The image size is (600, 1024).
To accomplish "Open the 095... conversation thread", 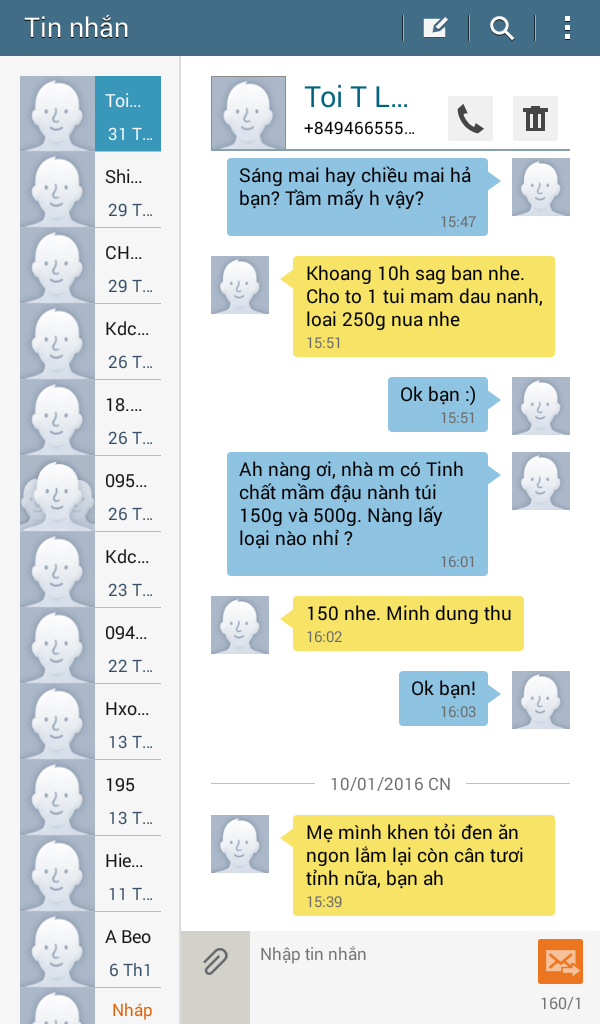I will pos(90,494).
